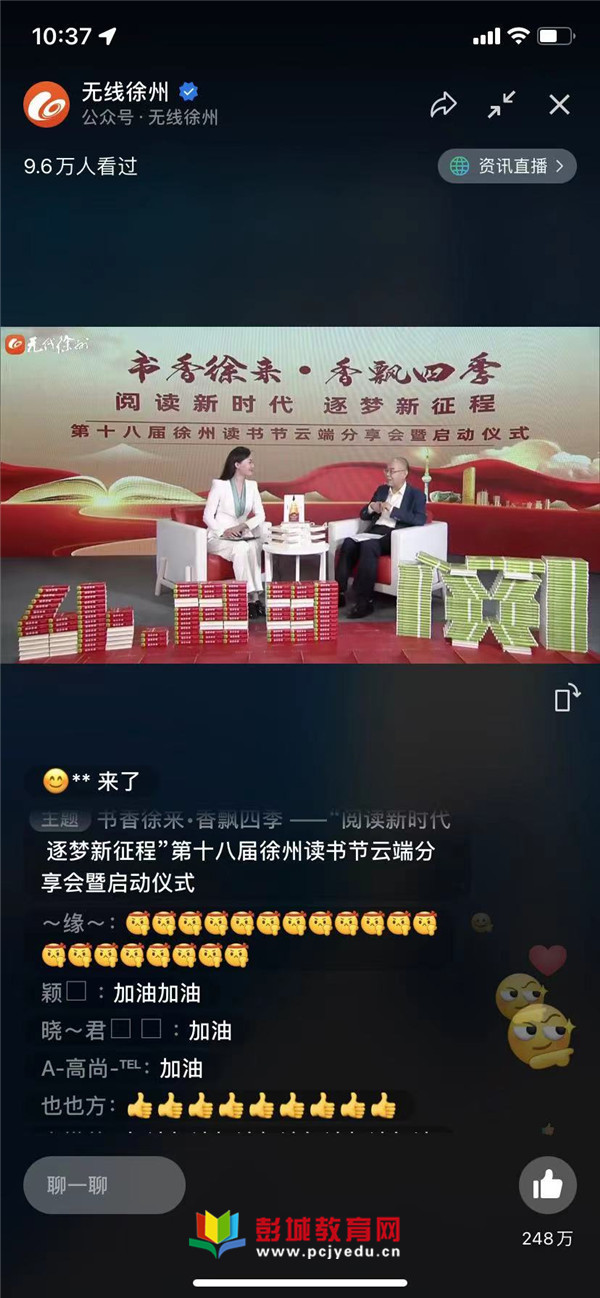This screenshot has height=1298, width=600.
Task: Share this live stream
Action: [x=443, y=104]
